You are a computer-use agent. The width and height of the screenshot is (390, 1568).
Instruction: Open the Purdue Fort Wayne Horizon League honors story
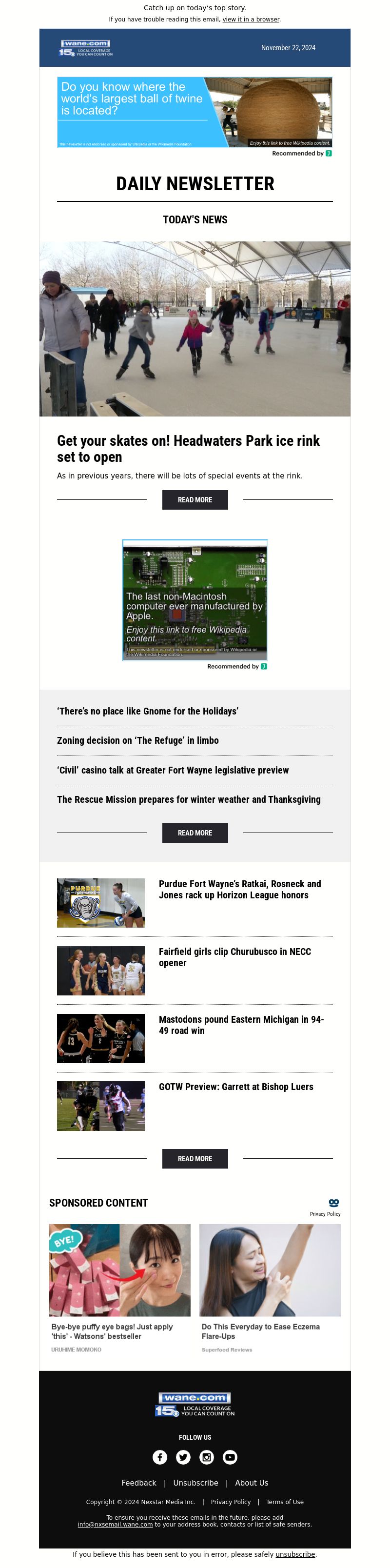tap(240, 889)
